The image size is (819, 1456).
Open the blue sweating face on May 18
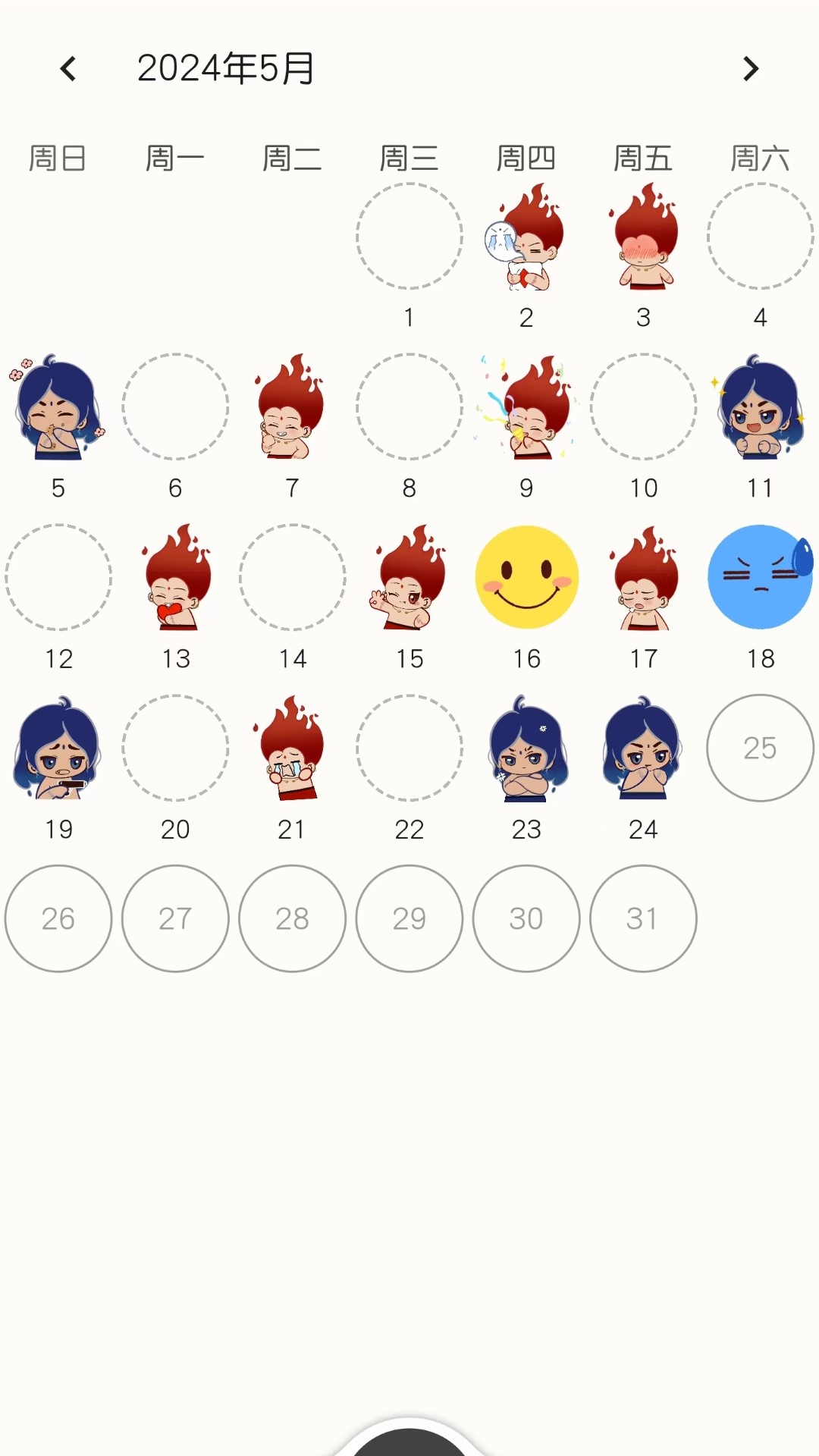761,578
